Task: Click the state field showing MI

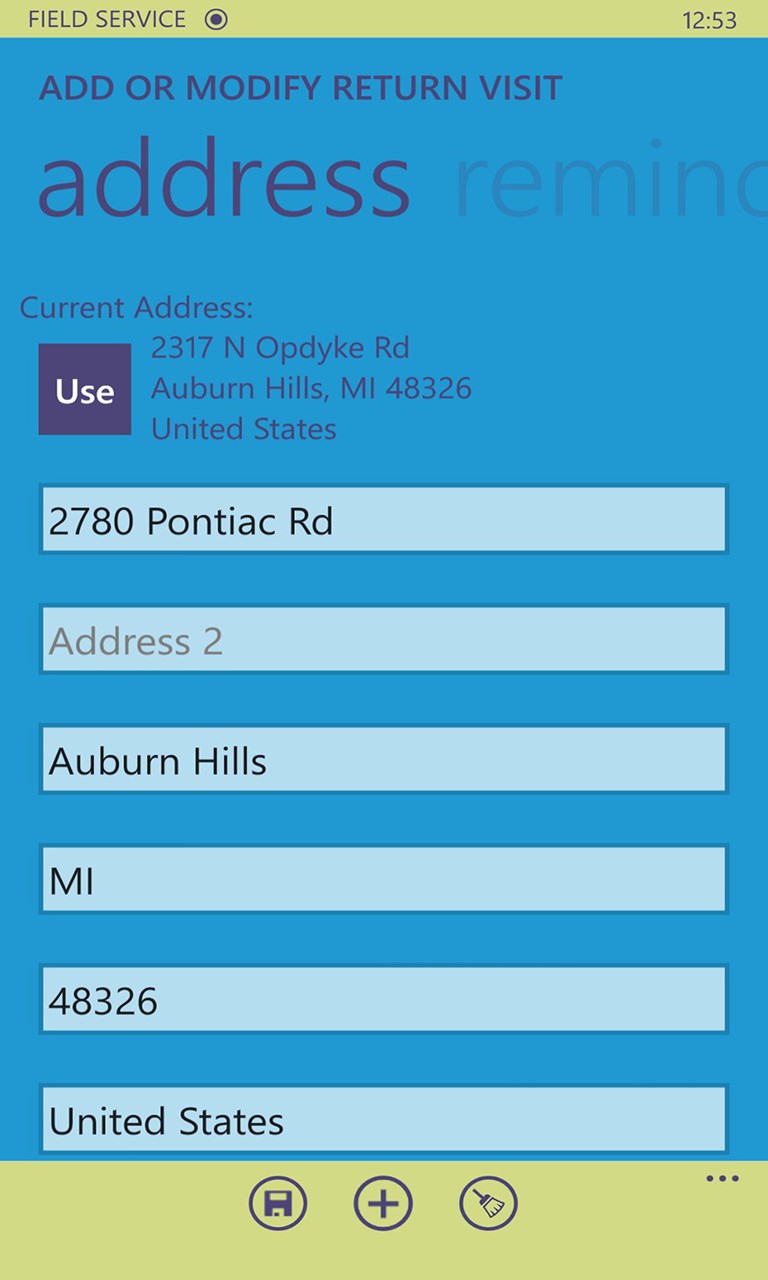Action: (383, 879)
